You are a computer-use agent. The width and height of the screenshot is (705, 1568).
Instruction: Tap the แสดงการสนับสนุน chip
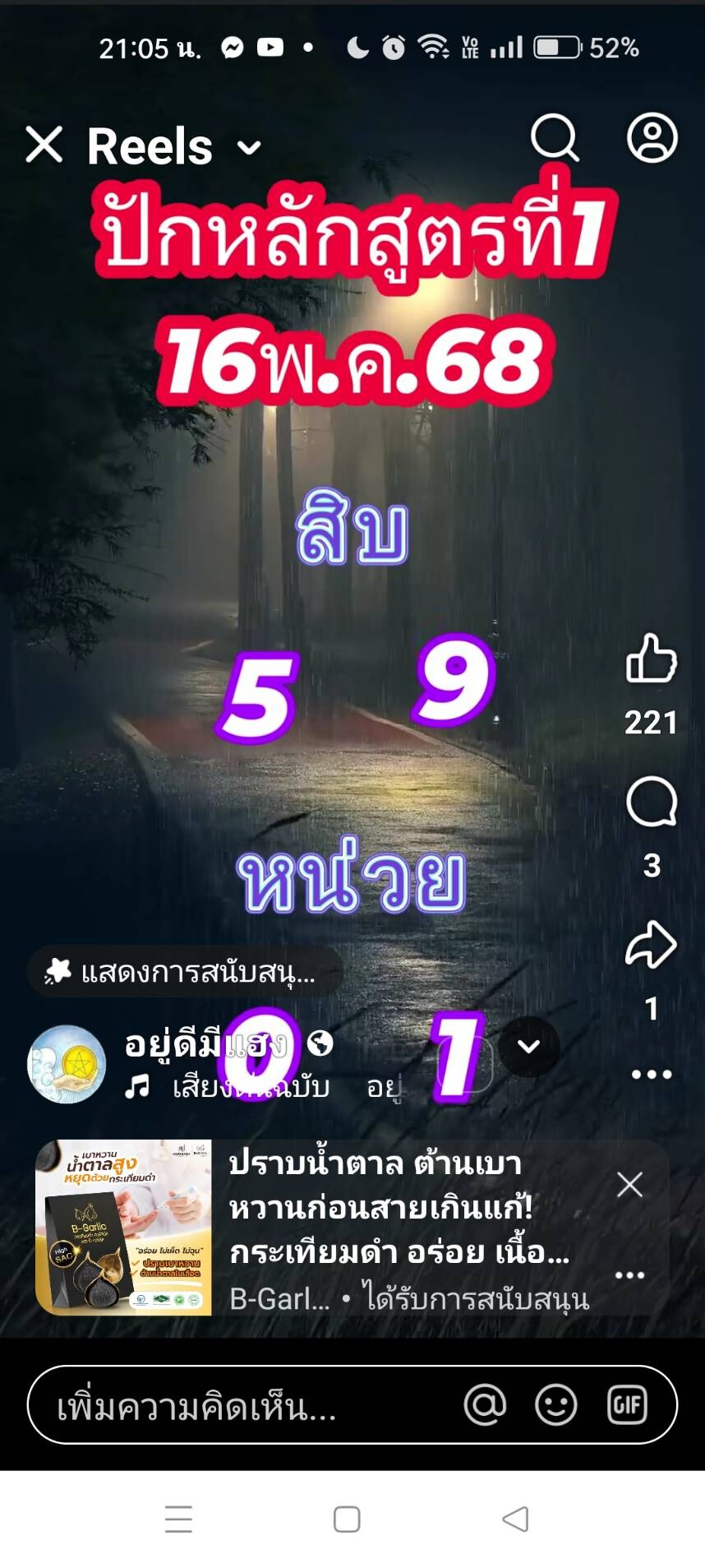186,972
